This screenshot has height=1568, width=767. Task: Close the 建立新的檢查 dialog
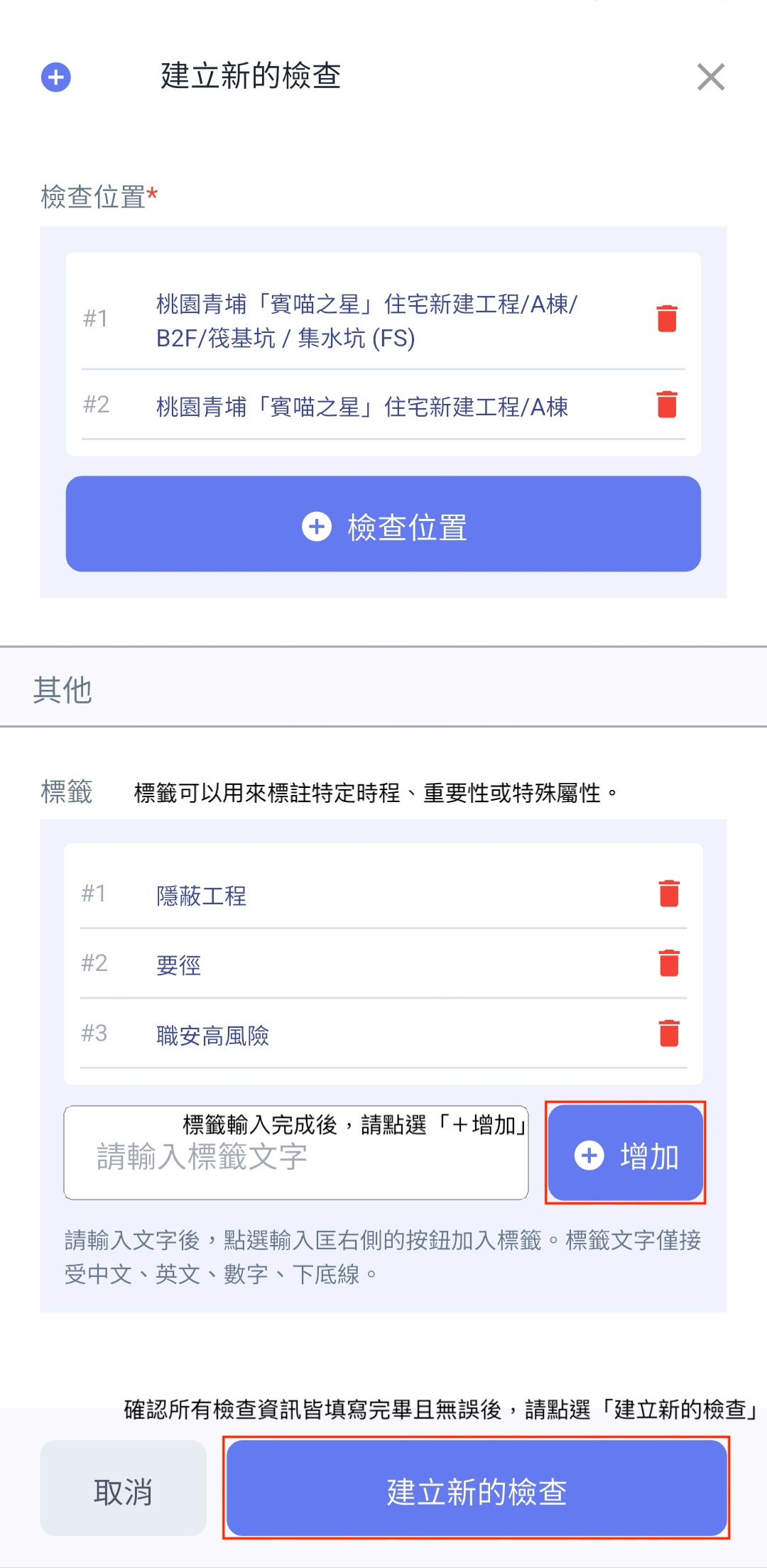pyautogui.click(x=710, y=77)
